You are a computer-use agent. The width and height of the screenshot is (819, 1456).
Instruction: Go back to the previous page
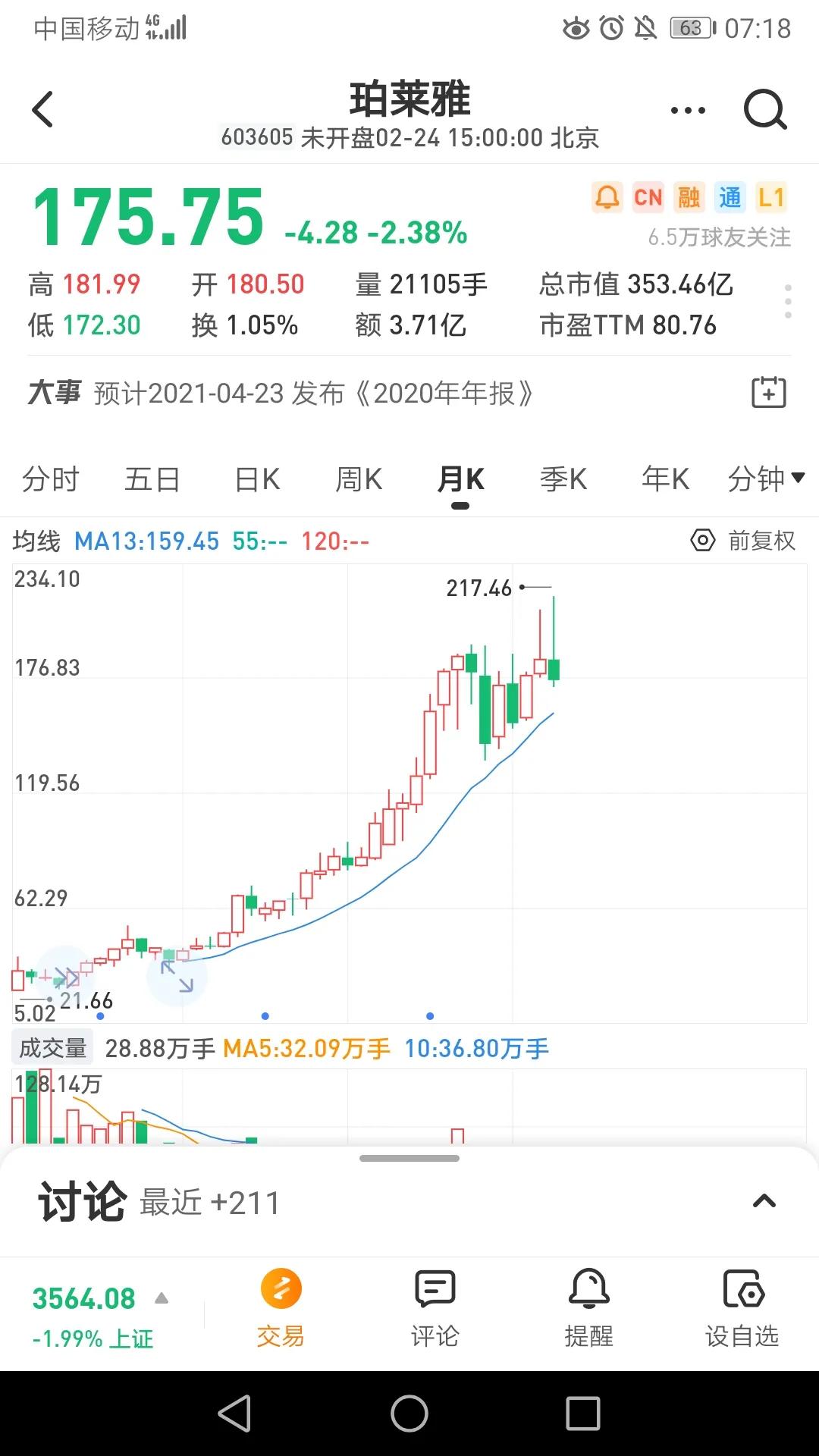pos(43,110)
